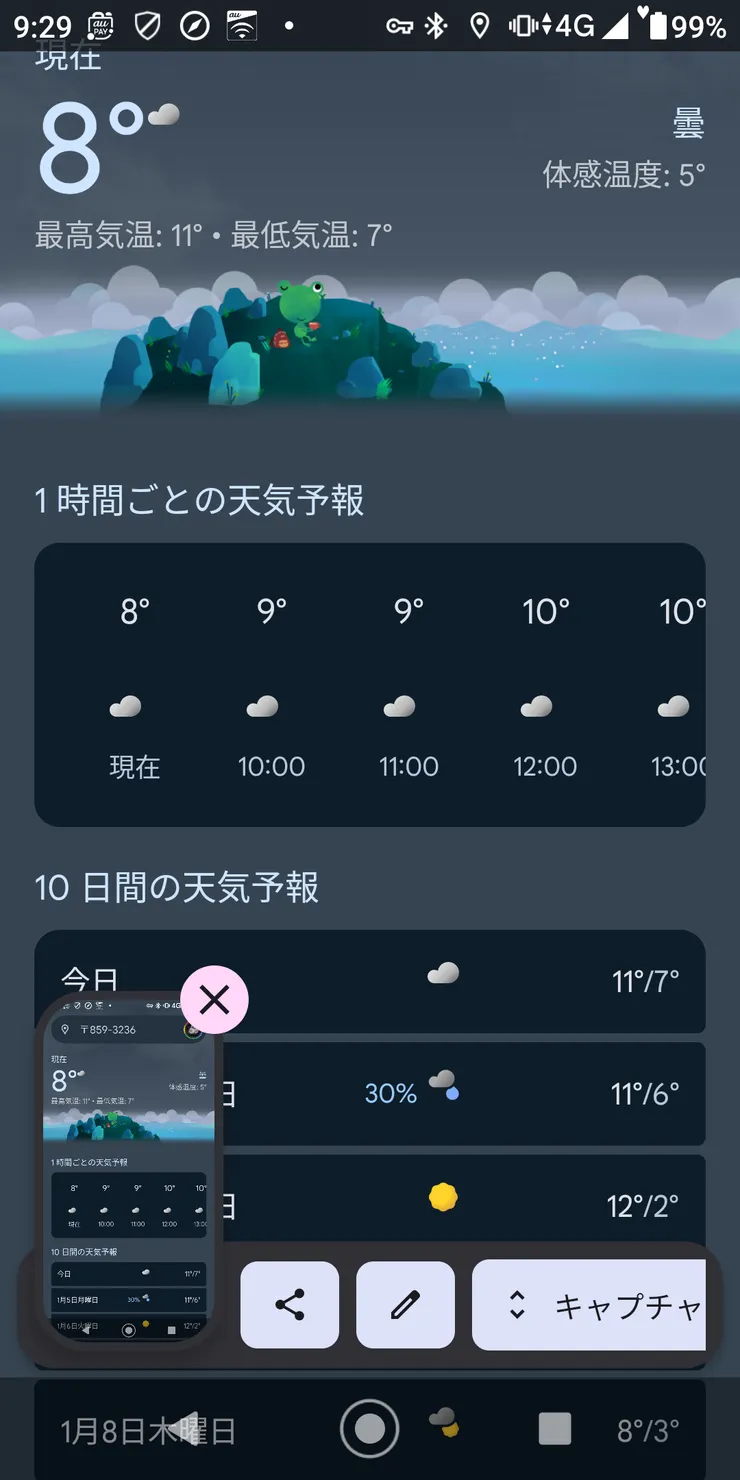Open the forecast row showing 30% rain
740x1480 pixels.
coord(370,1093)
